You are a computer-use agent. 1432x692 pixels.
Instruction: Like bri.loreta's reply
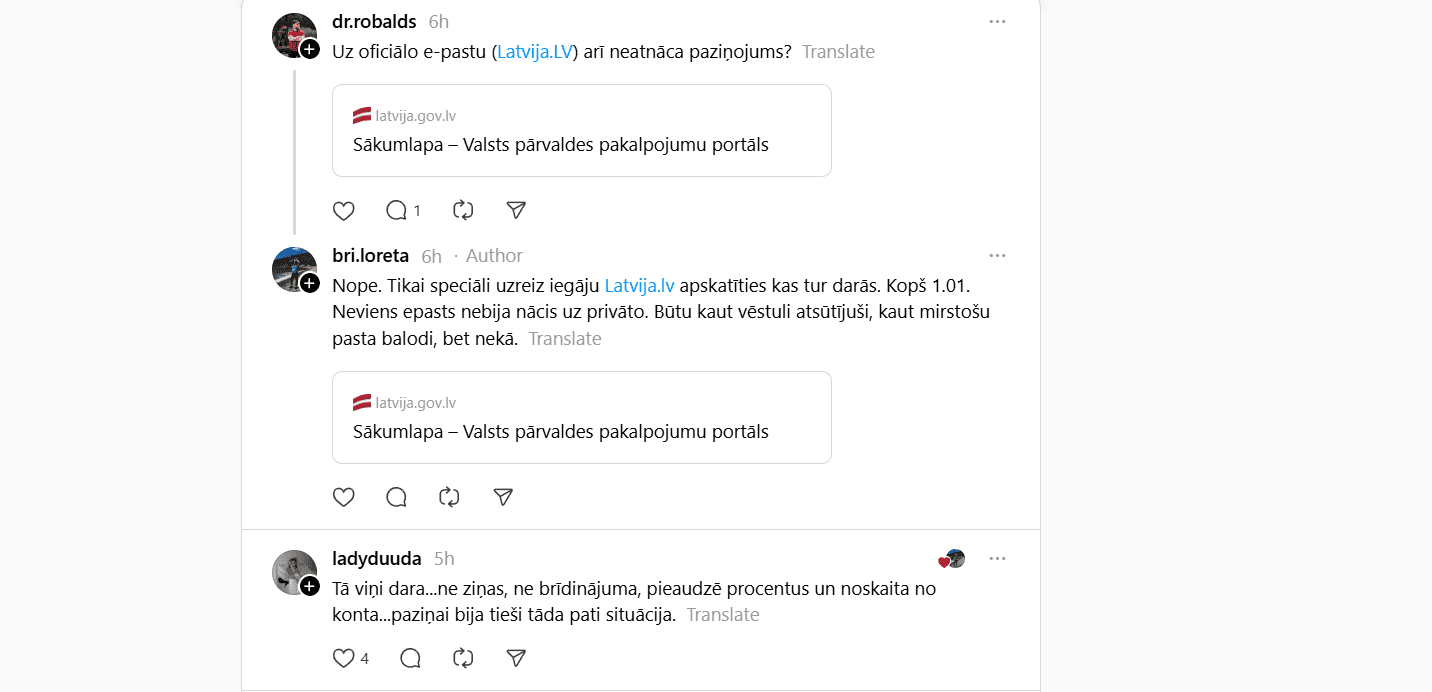tap(343, 497)
